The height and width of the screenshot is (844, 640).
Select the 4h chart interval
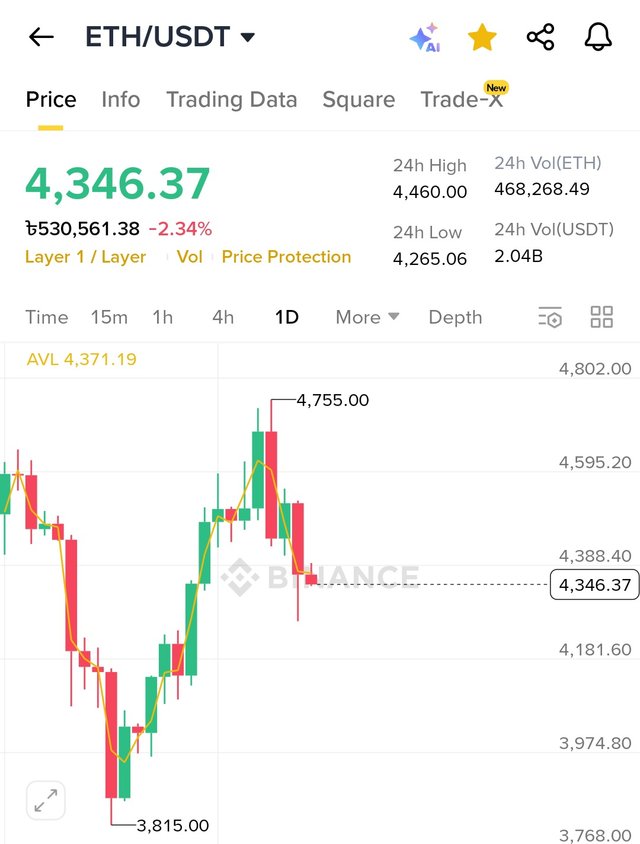pos(223,317)
